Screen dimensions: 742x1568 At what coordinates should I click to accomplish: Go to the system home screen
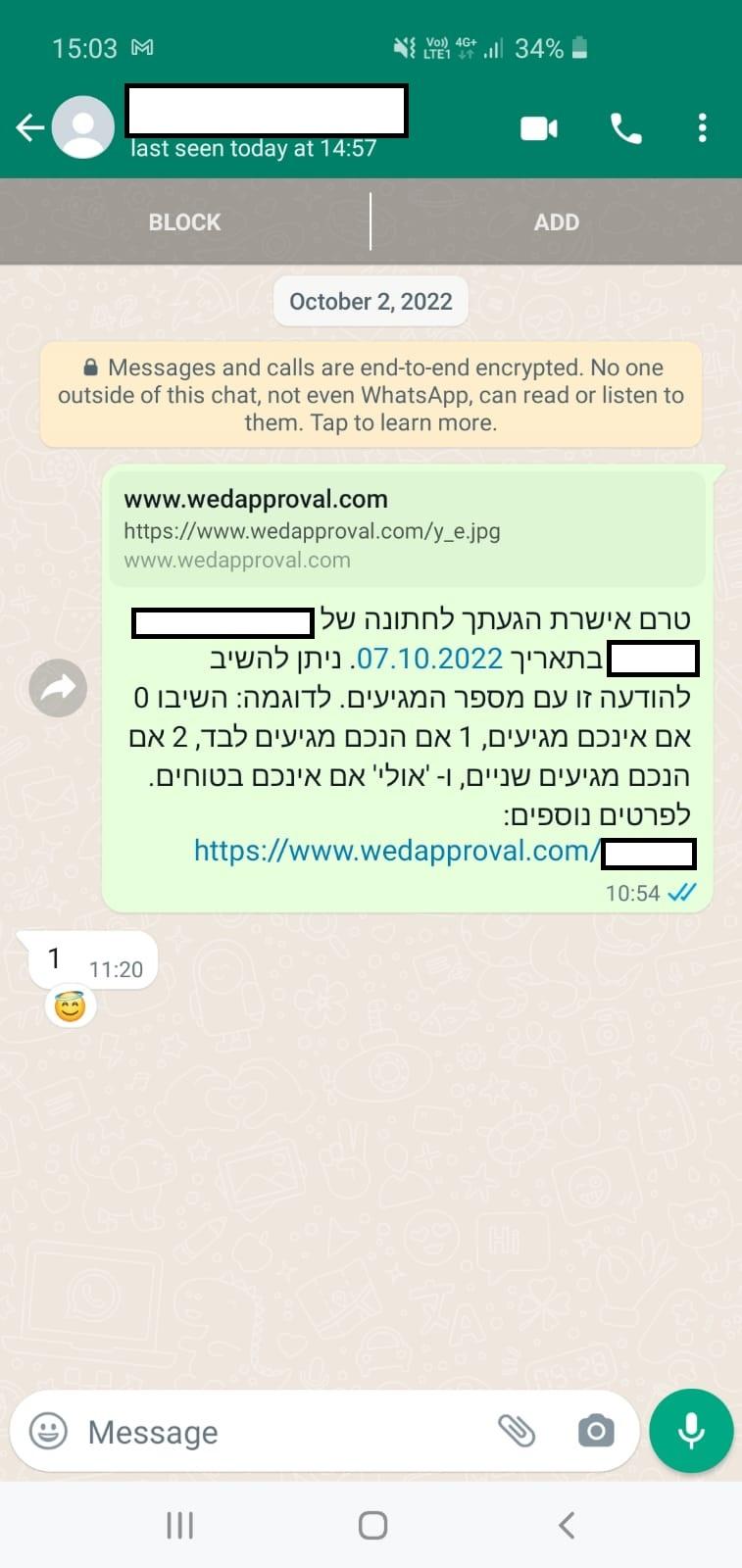point(372,1525)
